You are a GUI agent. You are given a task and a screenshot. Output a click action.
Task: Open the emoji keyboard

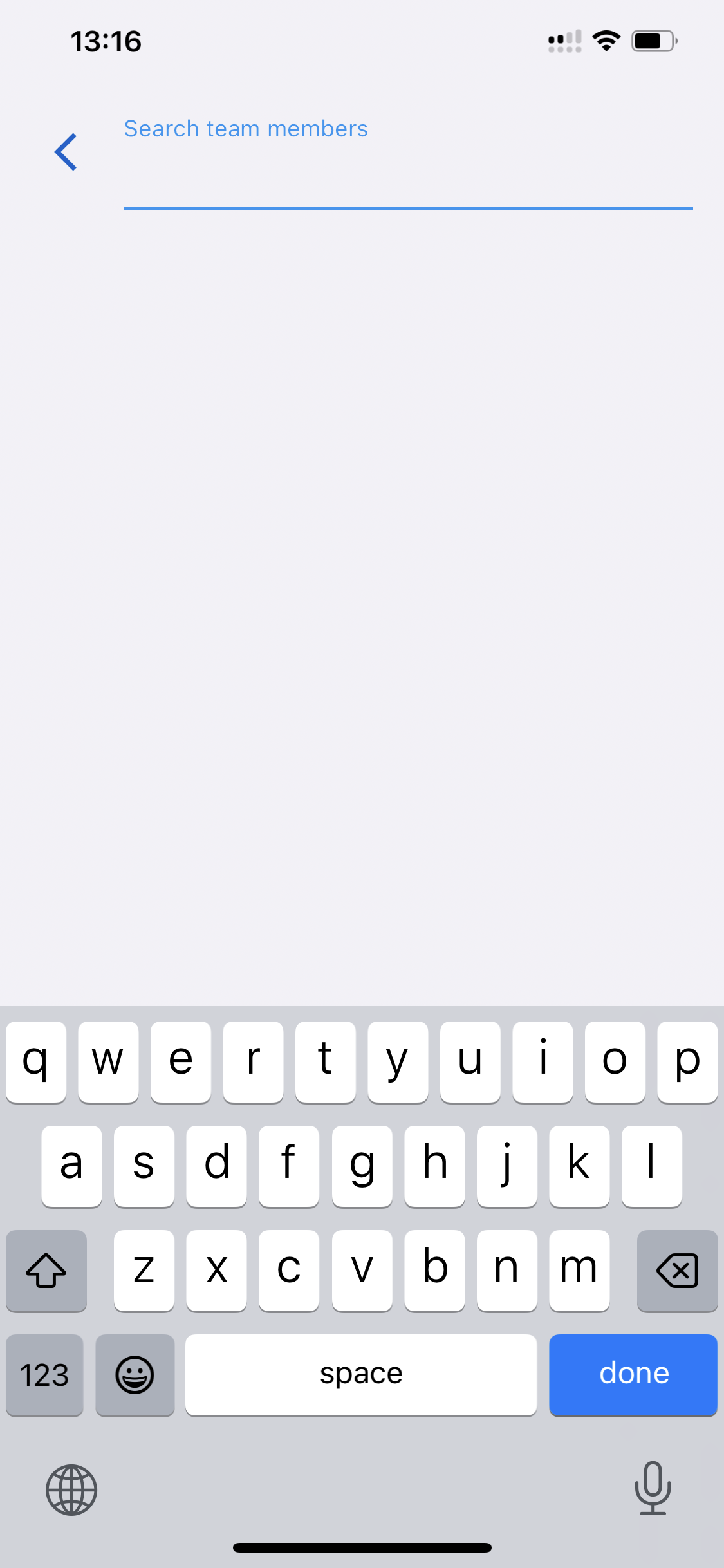tap(135, 1374)
